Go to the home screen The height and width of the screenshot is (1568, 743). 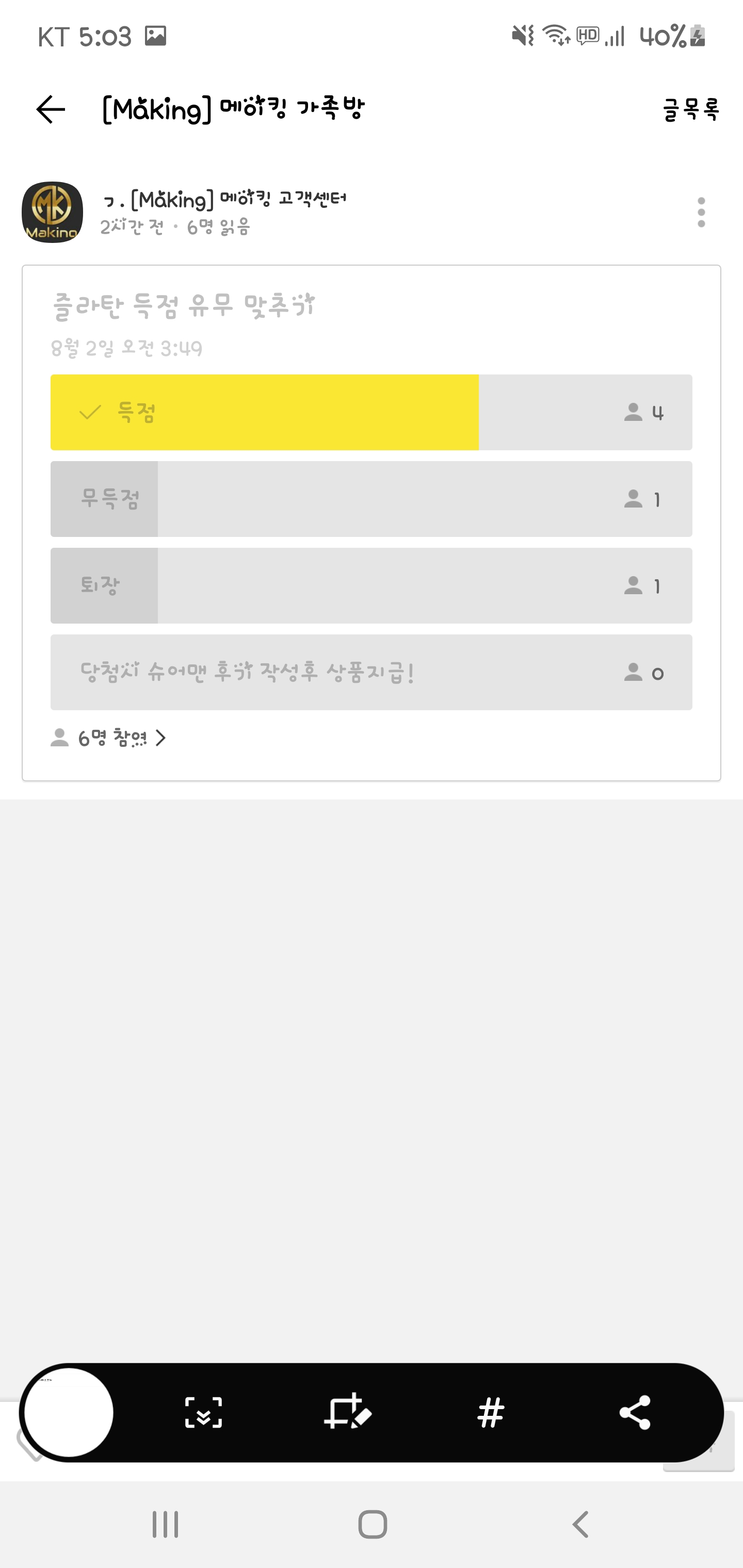pyautogui.click(x=372, y=1525)
